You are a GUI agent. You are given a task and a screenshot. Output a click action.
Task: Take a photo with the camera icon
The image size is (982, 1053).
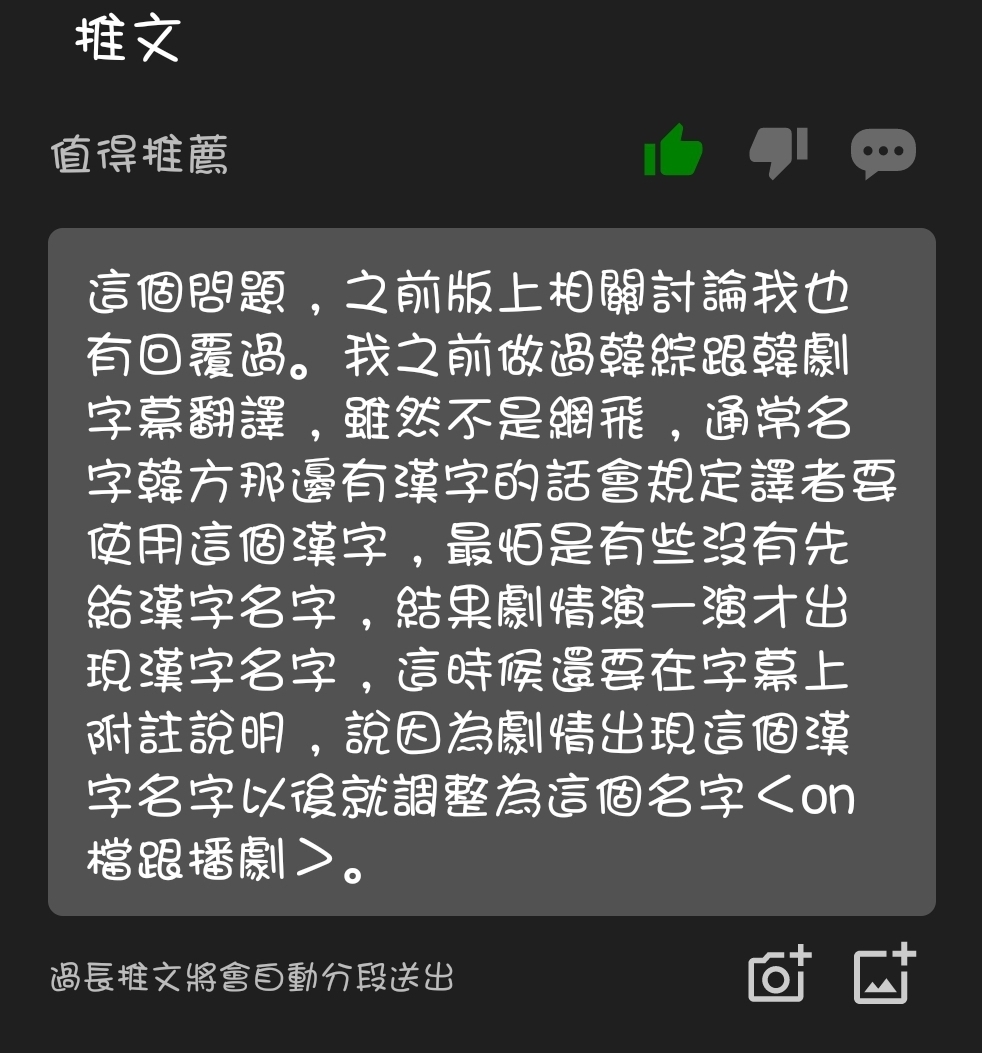pyautogui.click(x=778, y=974)
